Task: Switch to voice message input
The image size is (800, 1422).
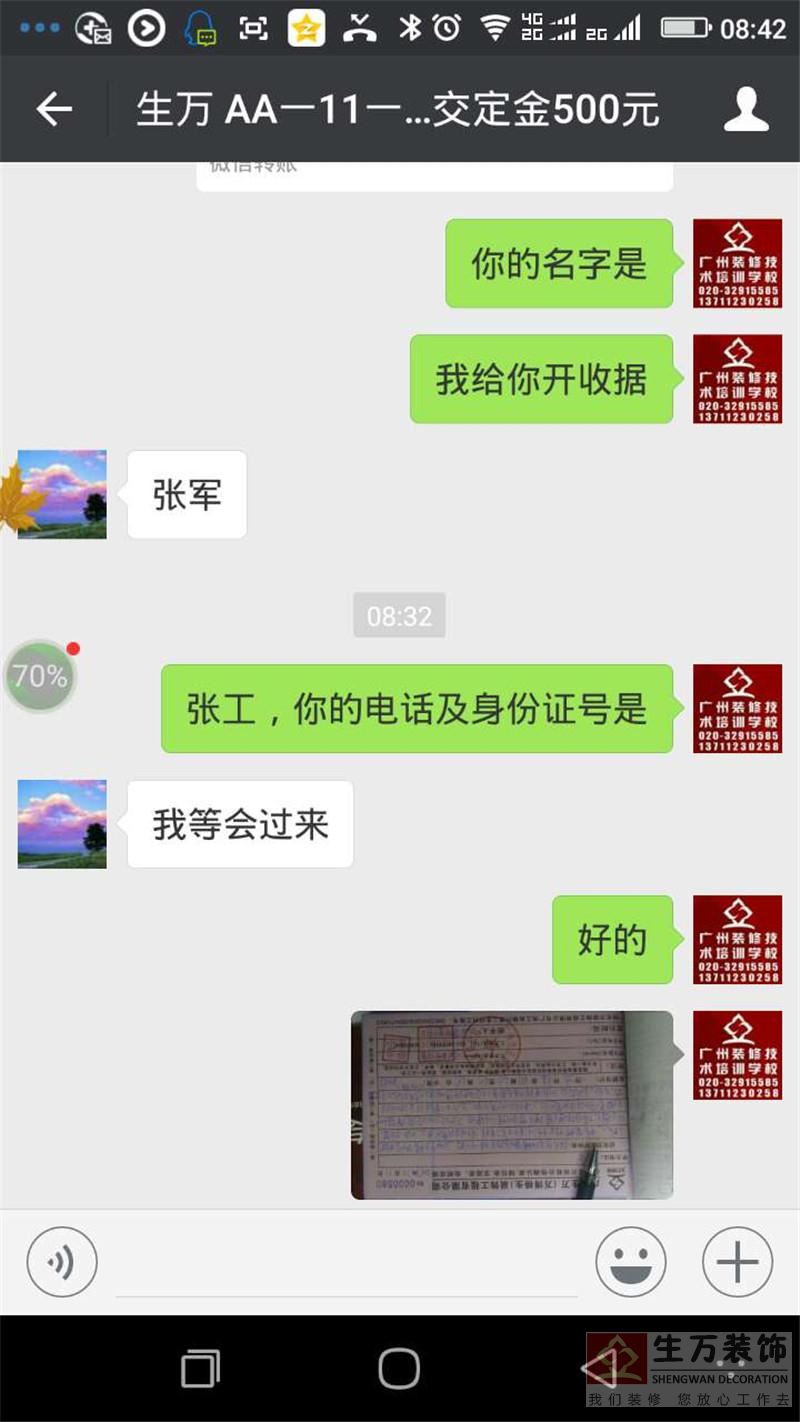Action: 62,1262
